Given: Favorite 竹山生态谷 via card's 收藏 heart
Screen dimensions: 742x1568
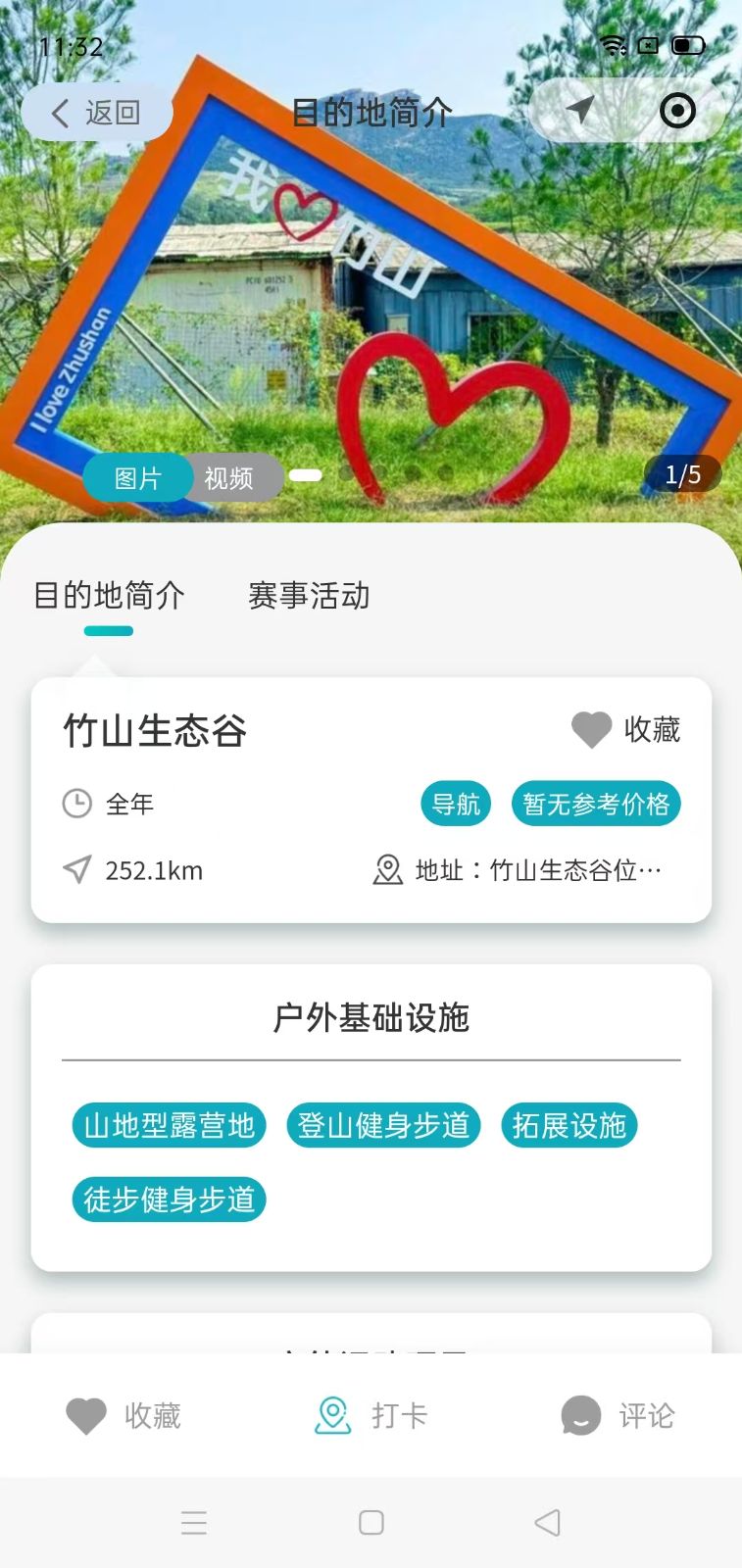Looking at the screenshot, I should 625,729.
